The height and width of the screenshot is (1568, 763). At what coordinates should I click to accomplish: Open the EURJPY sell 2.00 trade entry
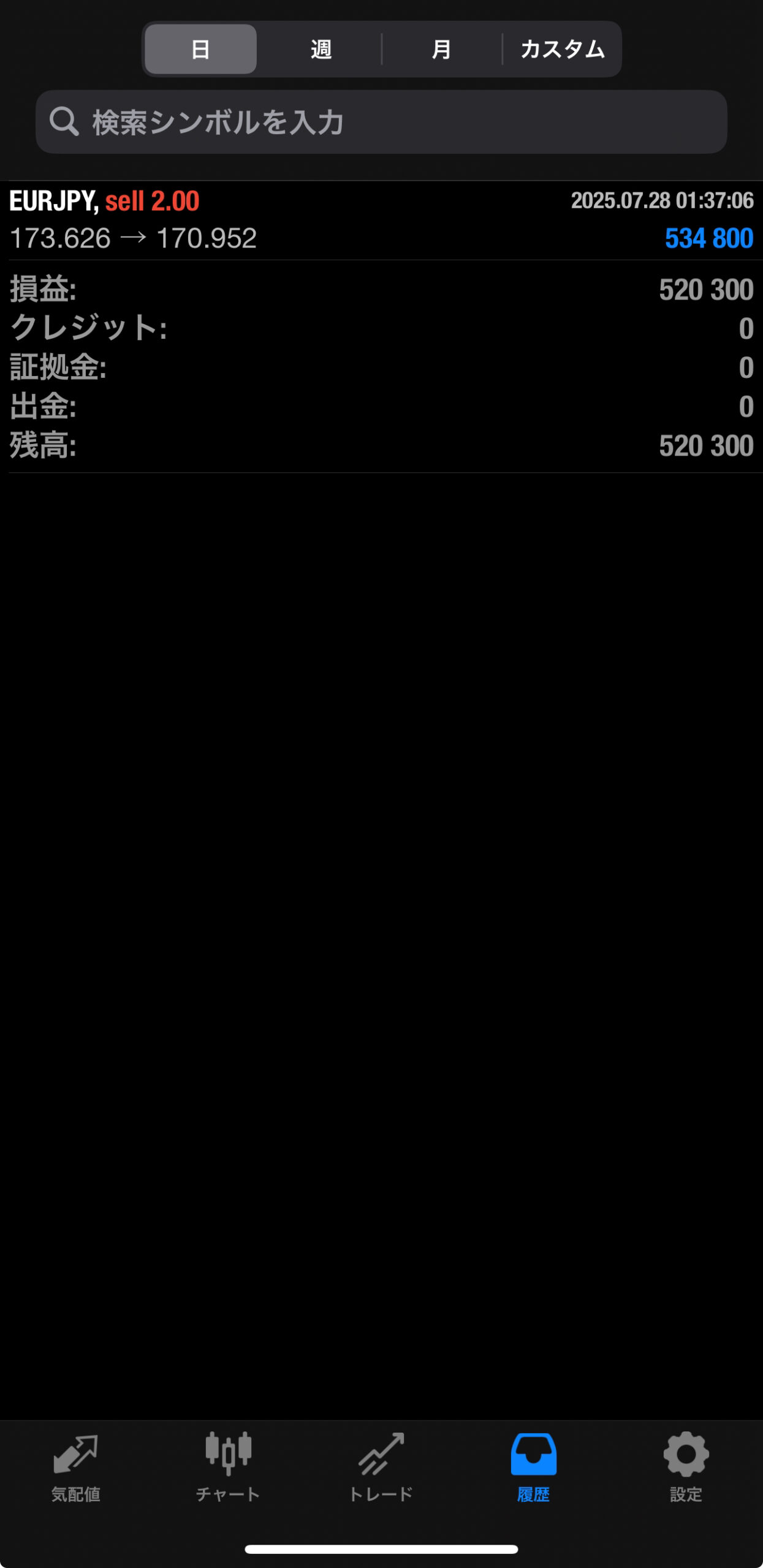coord(381,219)
